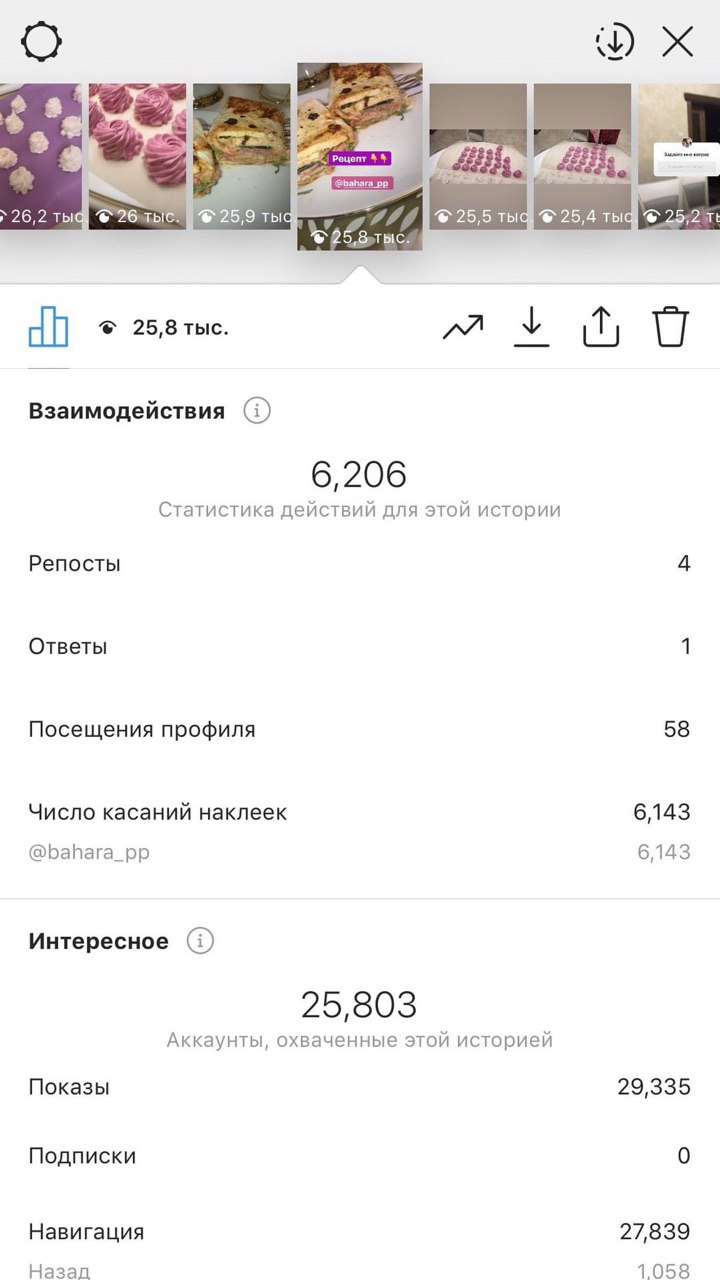The image size is (720, 1280).
Task: Switch to the 25,8 тыс. viewers tab
Action: 164,327
